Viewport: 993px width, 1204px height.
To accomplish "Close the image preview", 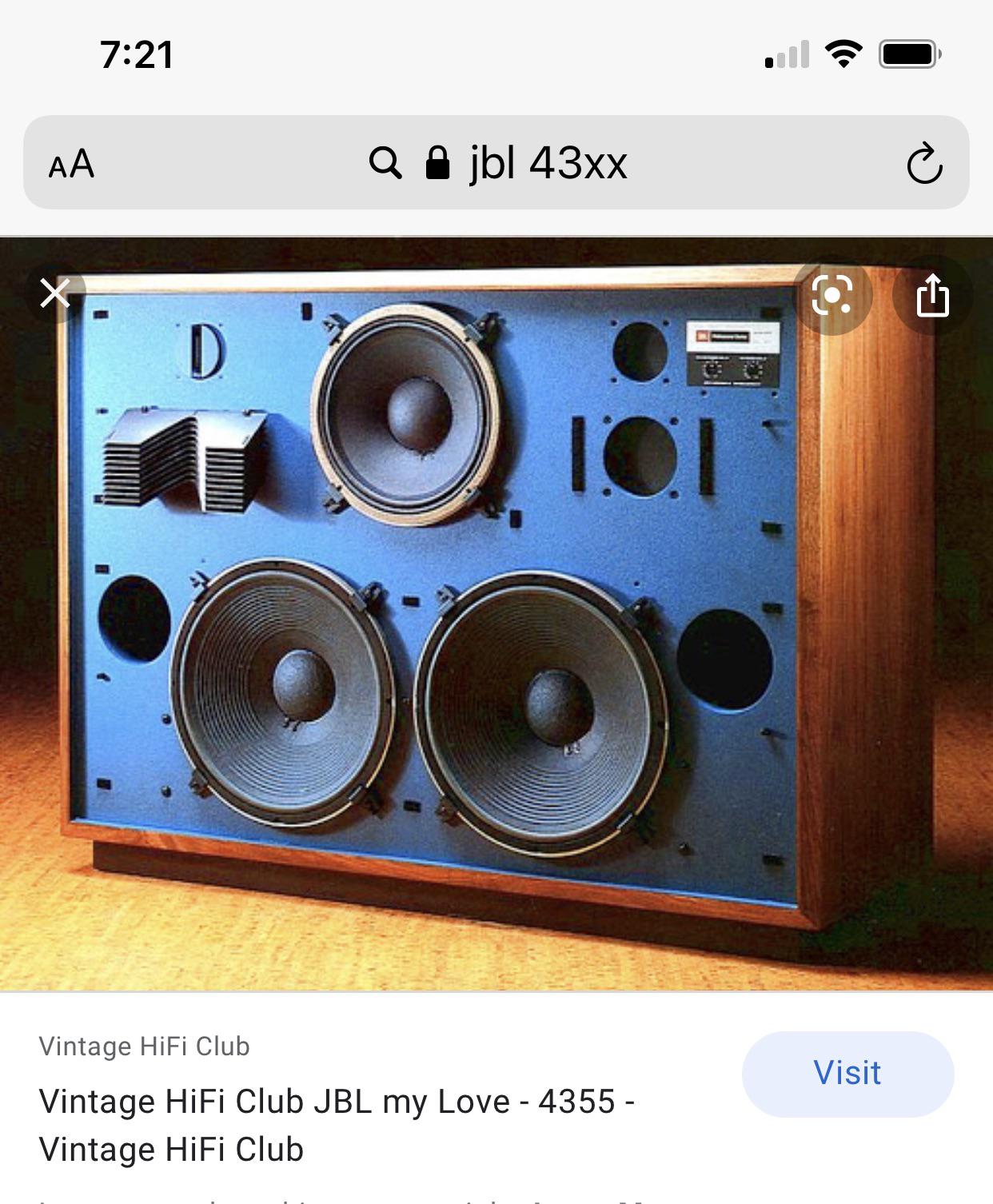I will coord(55,293).
